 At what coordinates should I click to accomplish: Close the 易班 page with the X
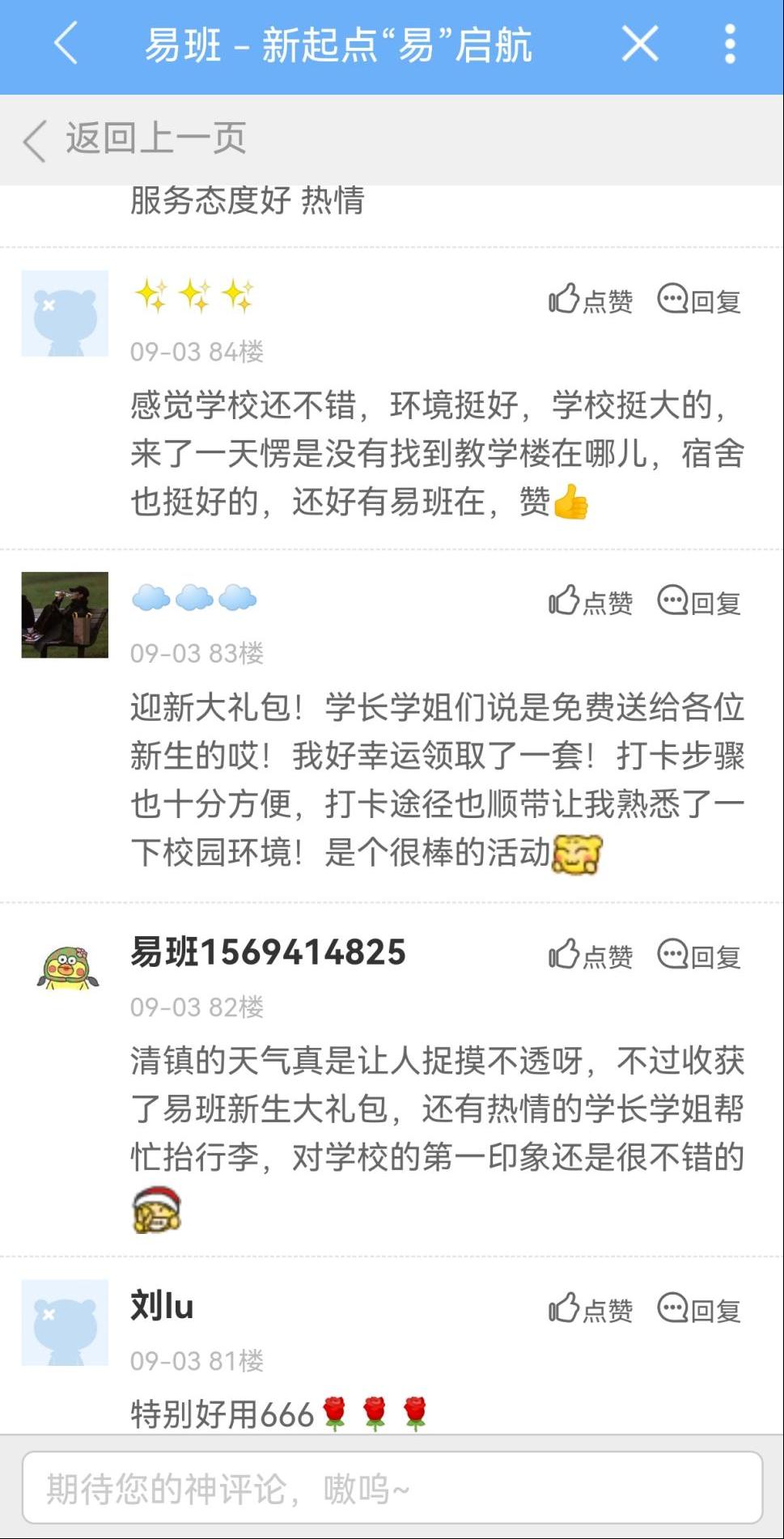click(x=639, y=44)
